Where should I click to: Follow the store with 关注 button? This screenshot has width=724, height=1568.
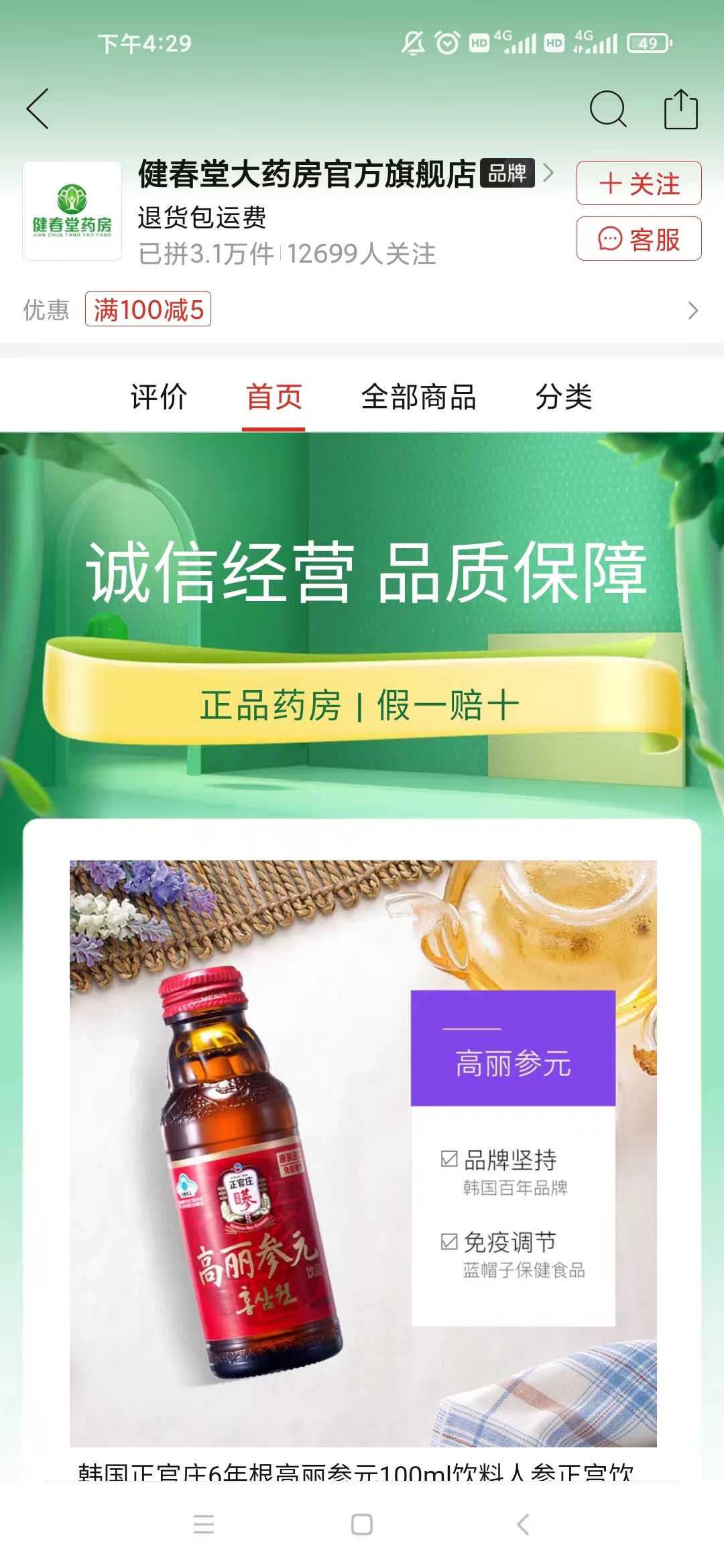639,183
